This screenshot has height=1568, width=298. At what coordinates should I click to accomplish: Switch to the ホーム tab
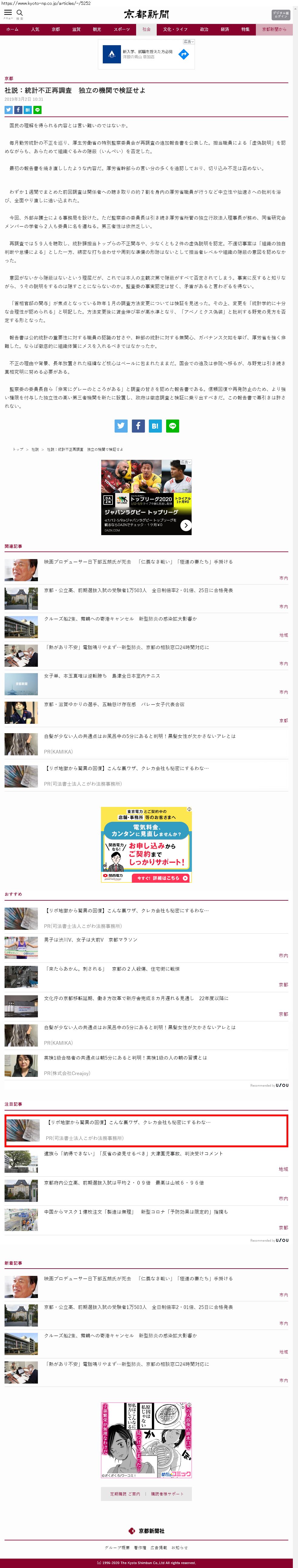pyautogui.click(x=12, y=29)
